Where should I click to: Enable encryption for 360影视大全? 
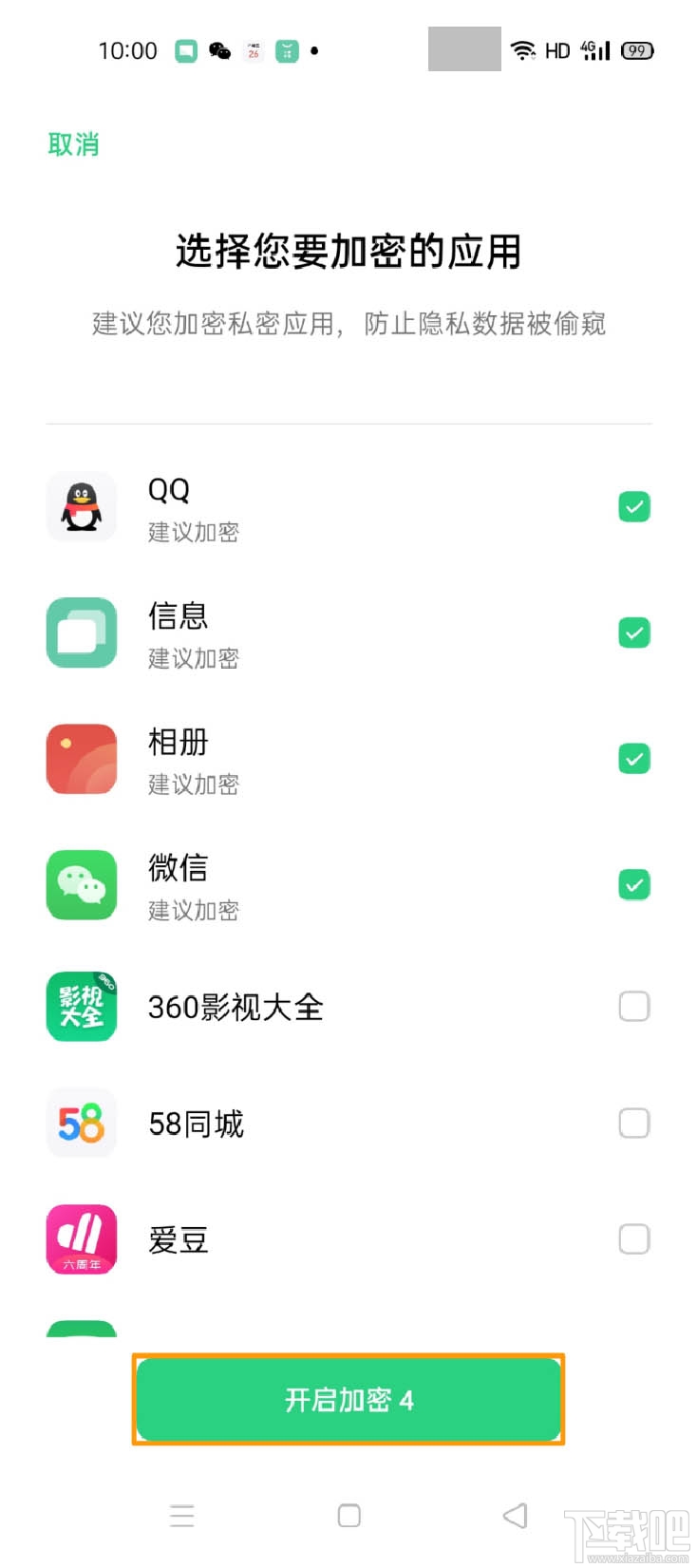pyautogui.click(x=633, y=1007)
